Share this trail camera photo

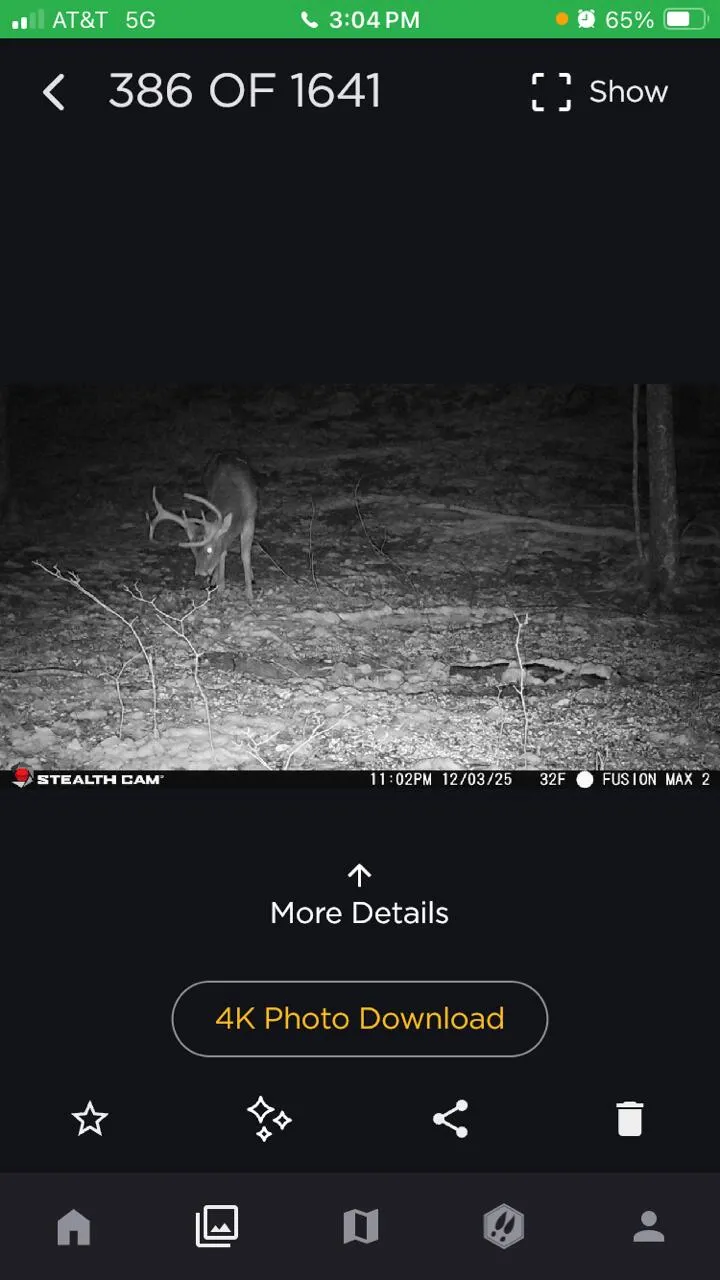coord(450,1119)
